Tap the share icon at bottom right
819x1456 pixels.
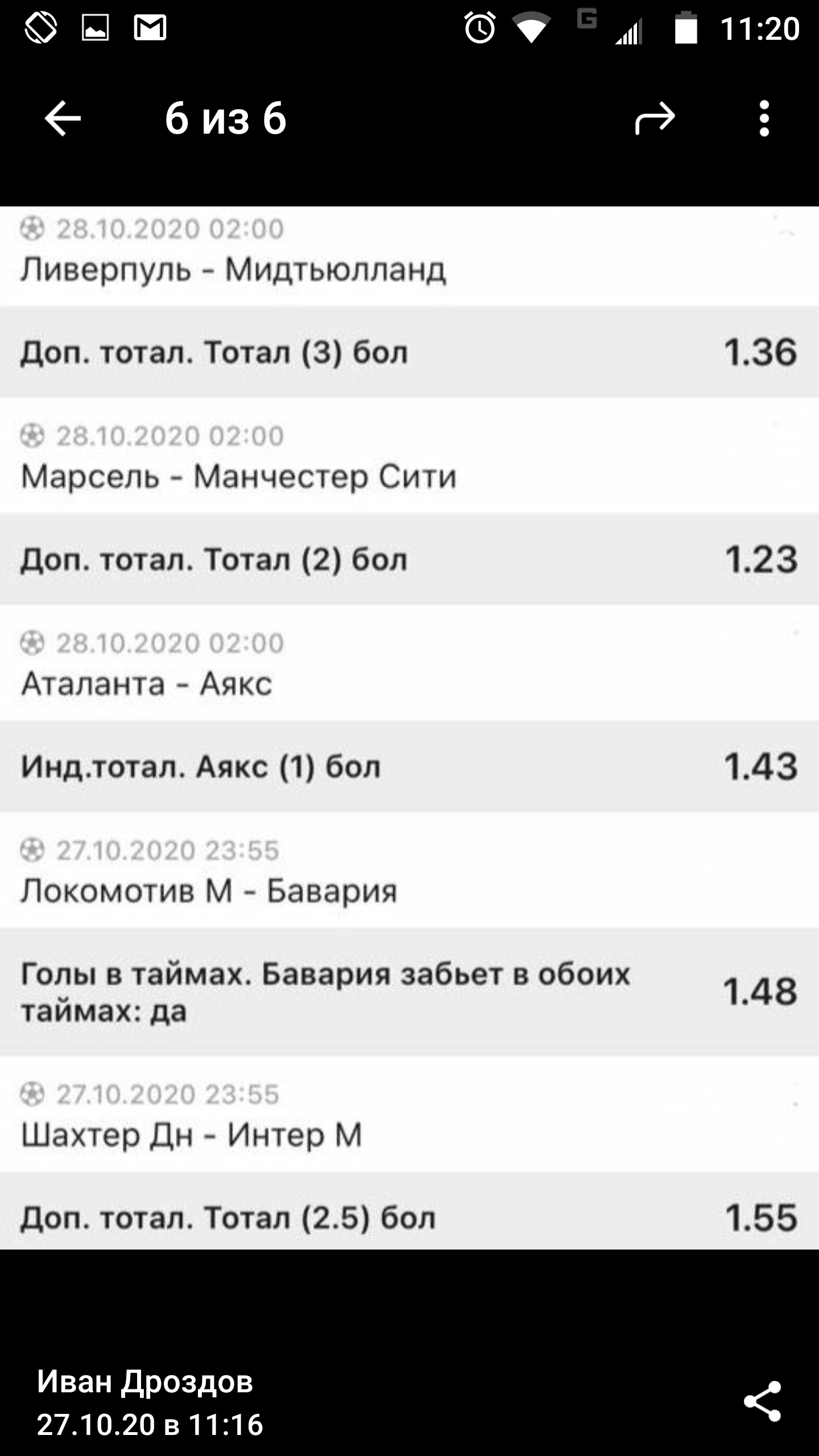coord(763,1402)
